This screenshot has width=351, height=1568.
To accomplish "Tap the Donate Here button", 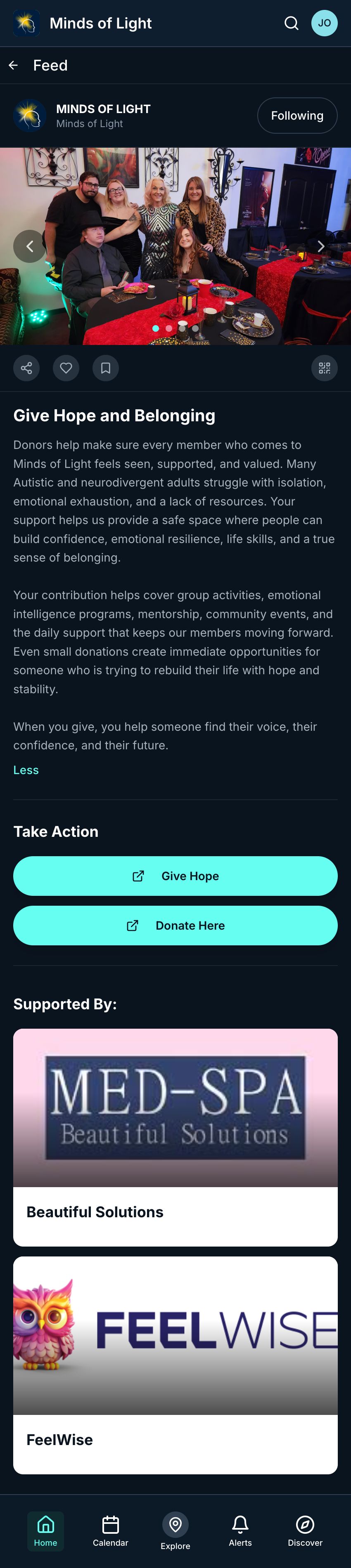I will pyautogui.click(x=175, y=925).
